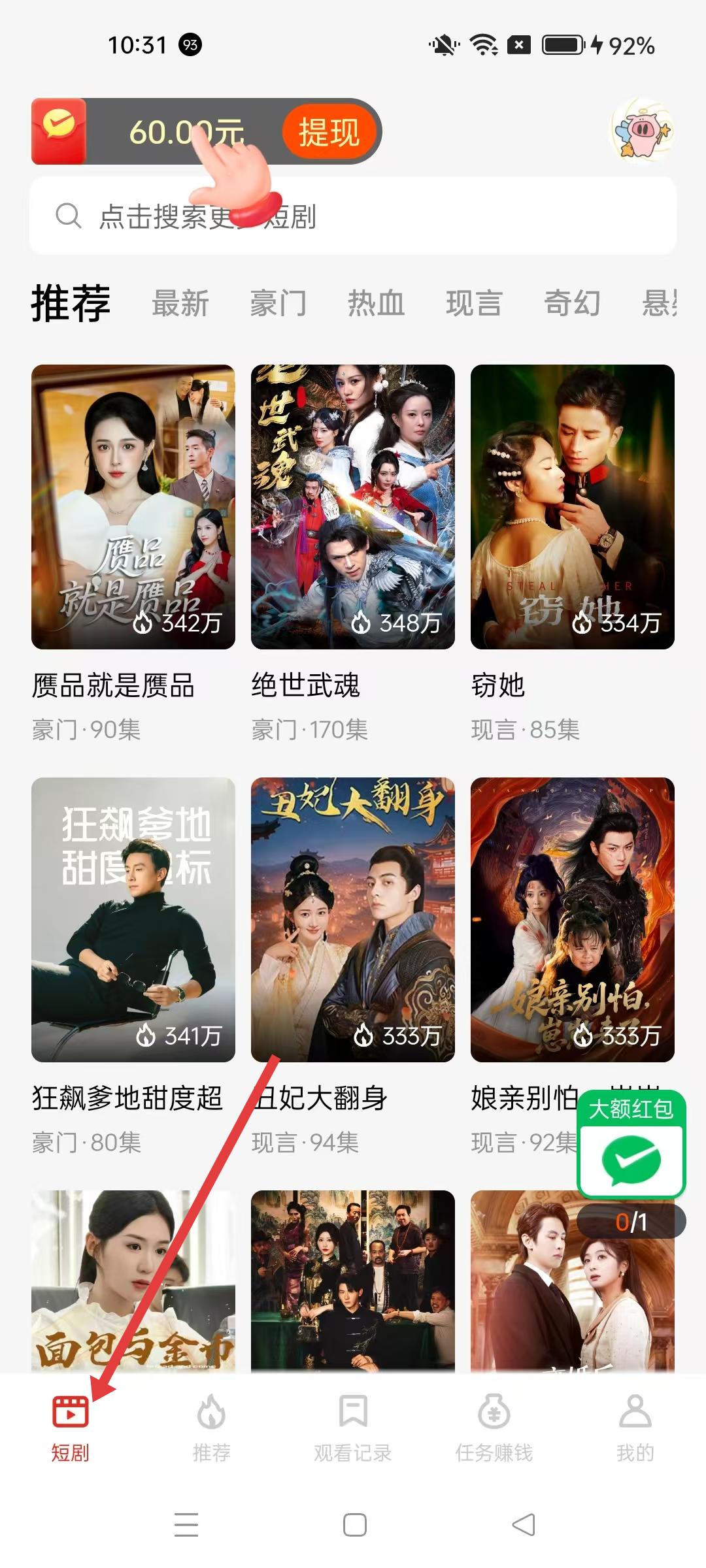Open the drama 赝品就是赝品
Image resolution: width=706 pixels, height=1568 pixels.
pos(133,507)
